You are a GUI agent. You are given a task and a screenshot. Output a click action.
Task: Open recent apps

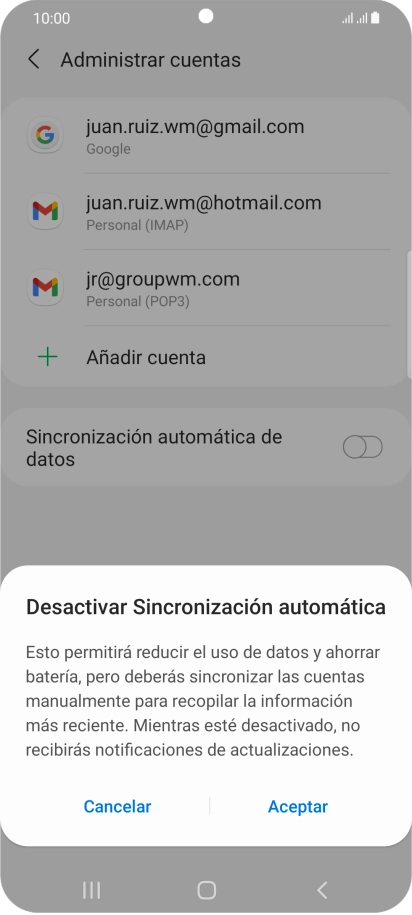(x=92, y=890)
